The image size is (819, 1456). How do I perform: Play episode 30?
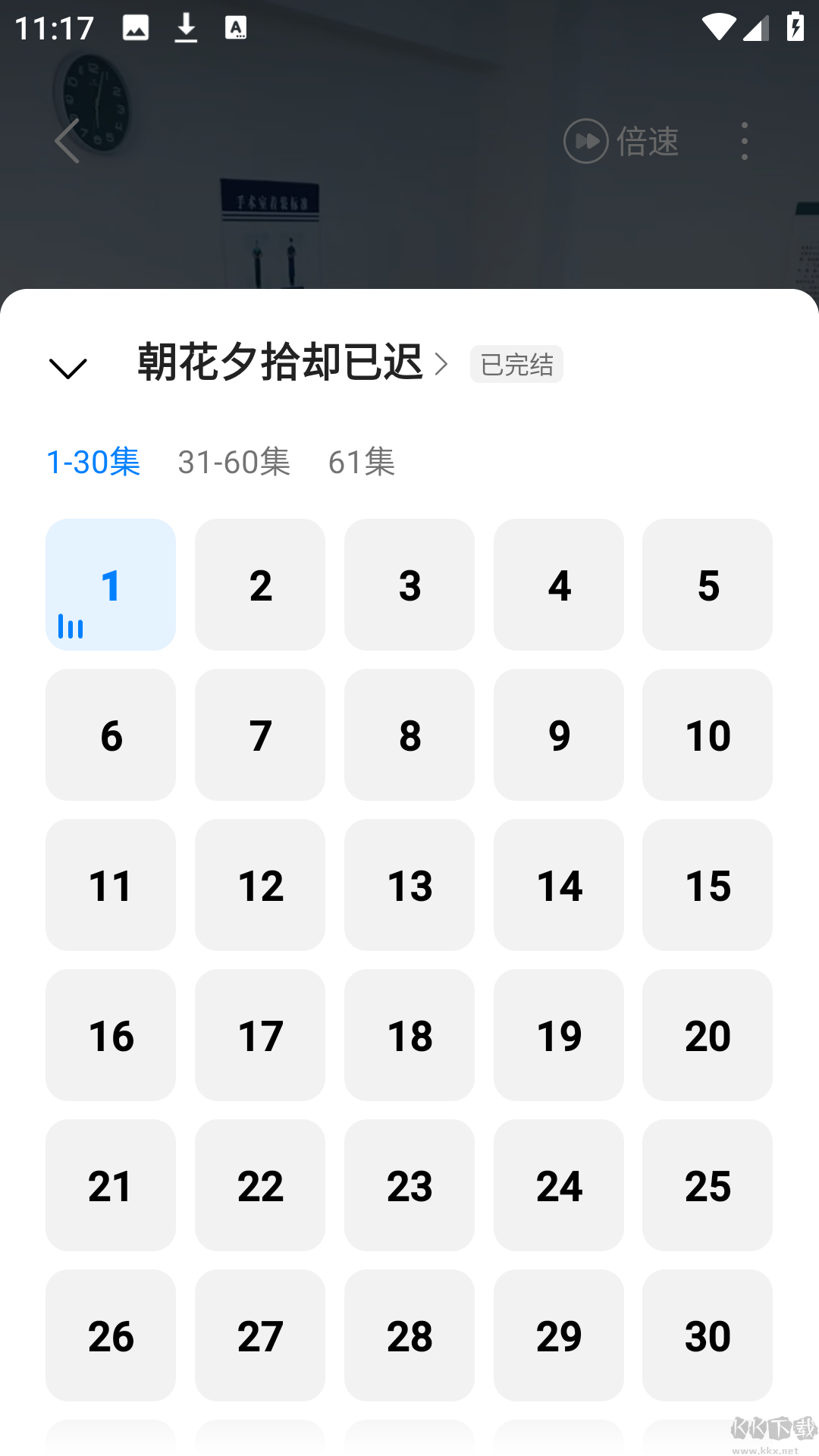pyautogui.click(x=708, y=1335)
